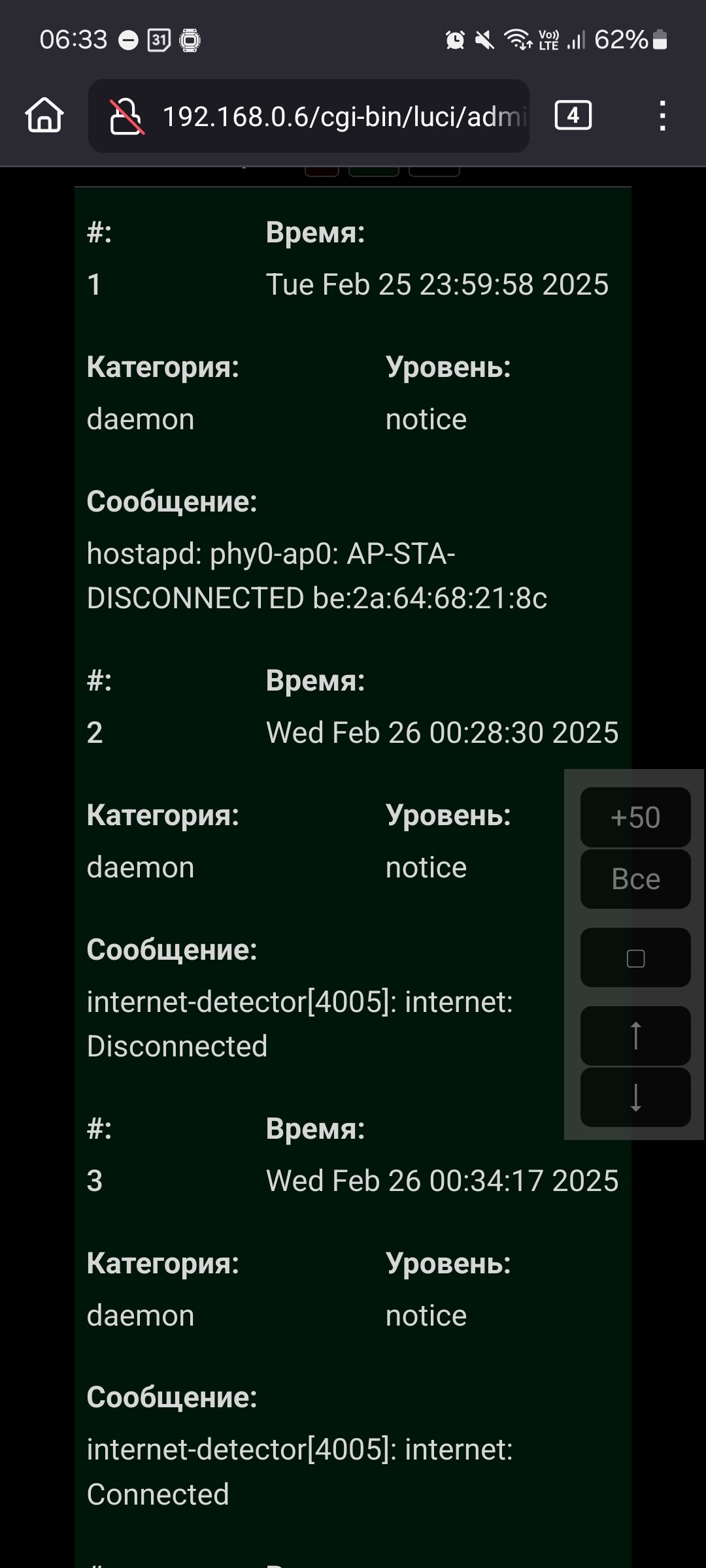The image size is (706, 1568).
Task: Show all log entries with Все button
Action: tap(635, 879)
